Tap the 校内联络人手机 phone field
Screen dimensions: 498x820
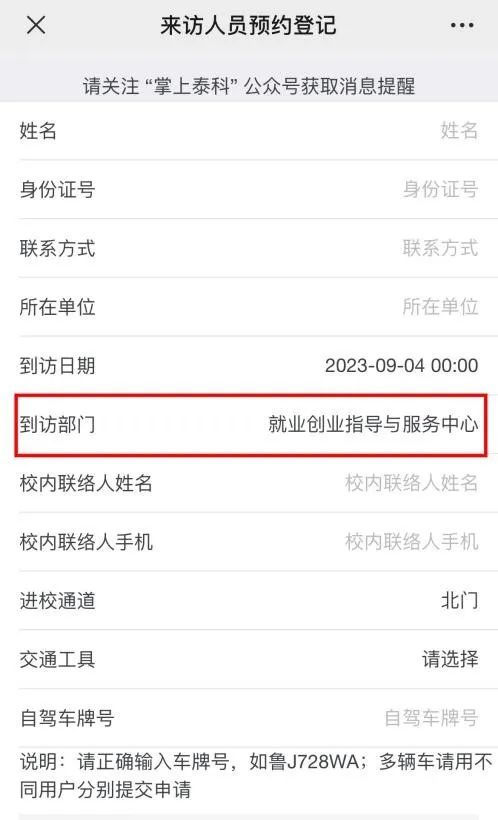click(x=249, y=542)
